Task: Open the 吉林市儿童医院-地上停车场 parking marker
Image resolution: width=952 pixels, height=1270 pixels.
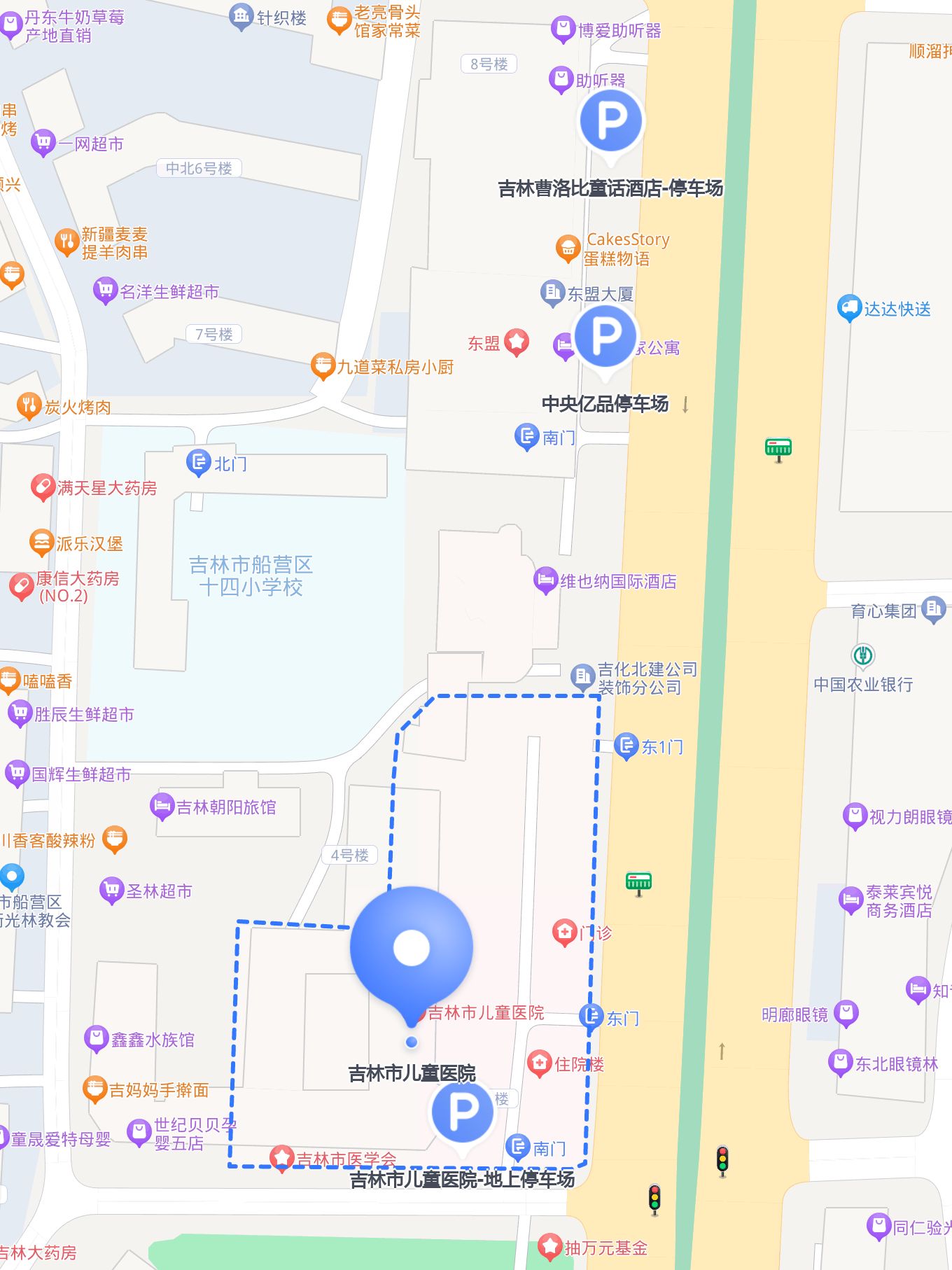Action: tap(463, 1111)
